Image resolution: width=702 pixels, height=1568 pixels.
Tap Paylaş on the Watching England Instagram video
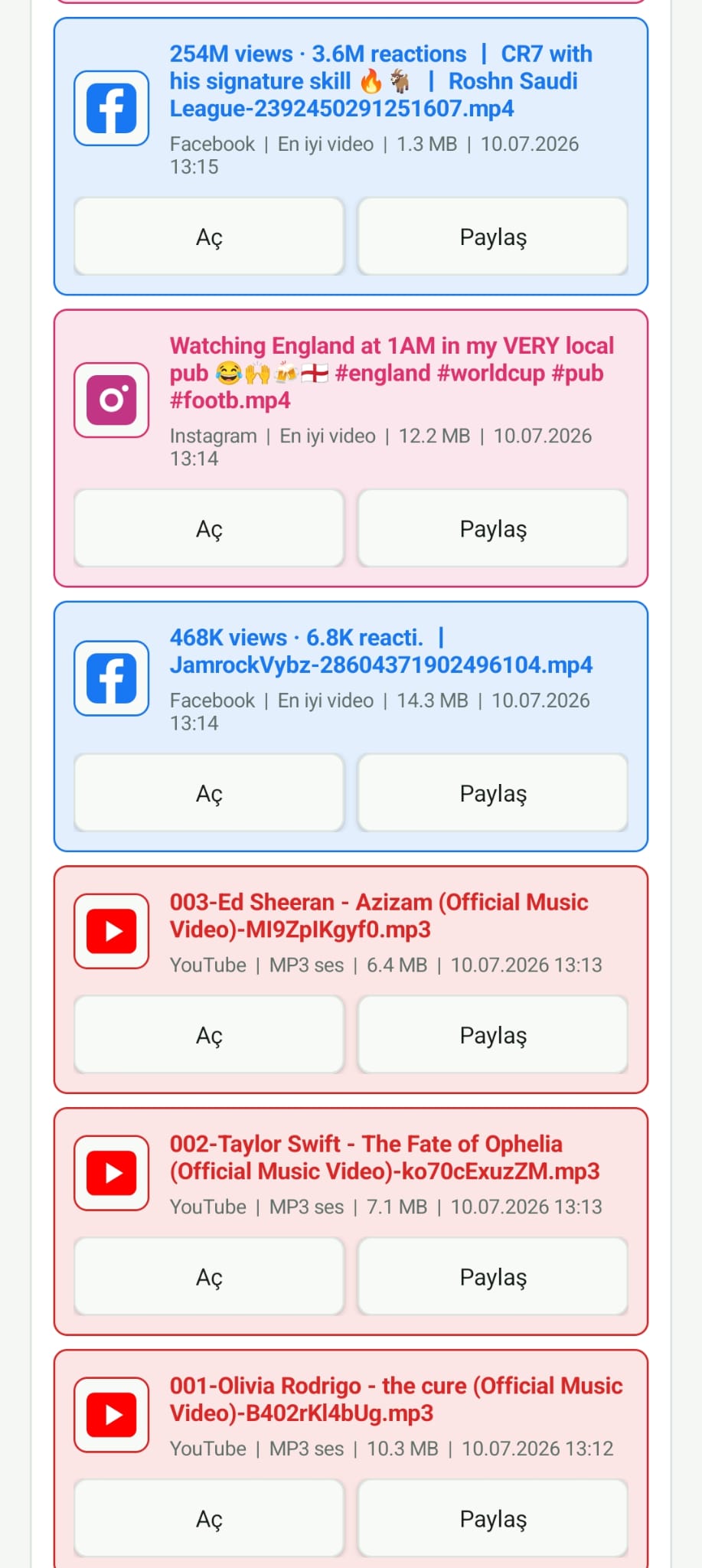pyautogui.click(x=493, y=528)
